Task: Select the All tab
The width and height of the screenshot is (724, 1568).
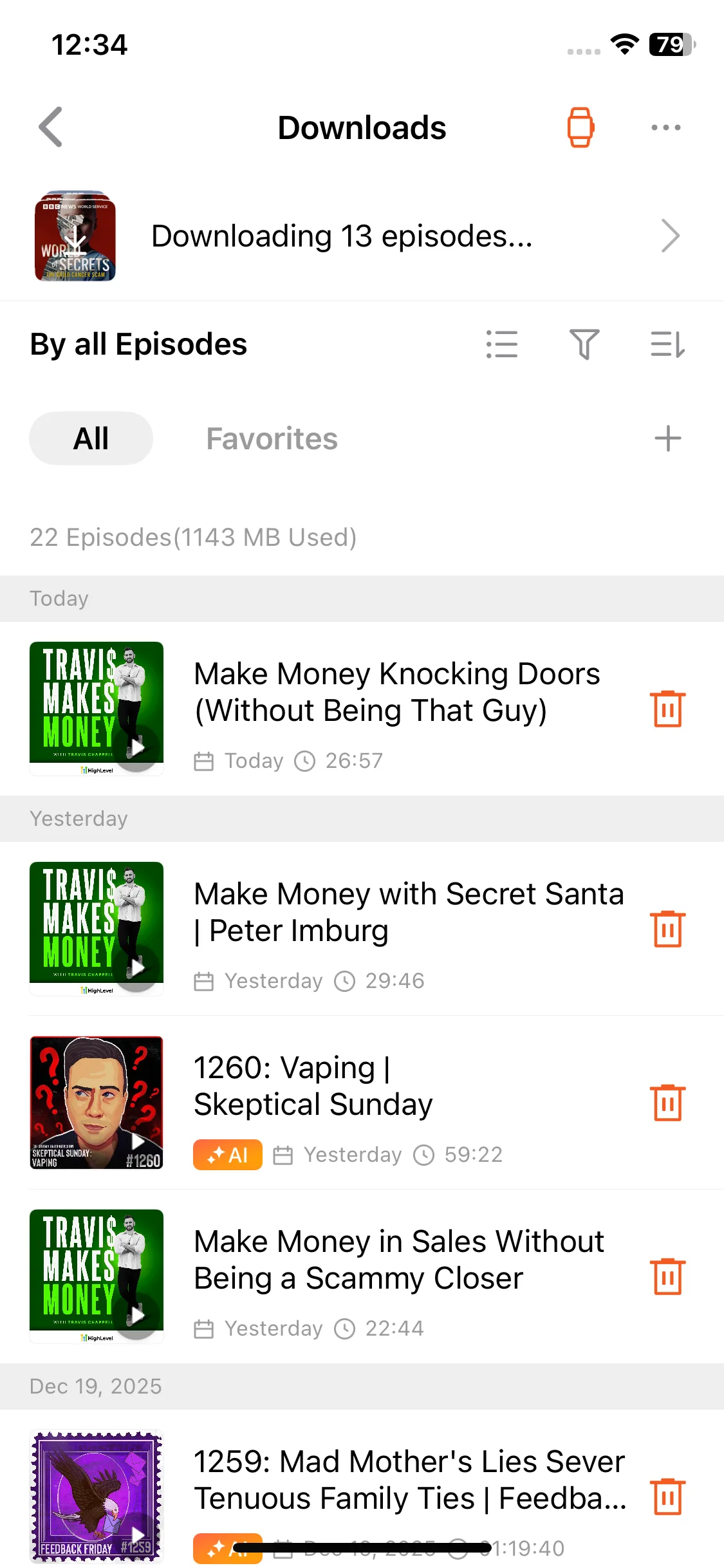Action: click(x=91, y=439)
